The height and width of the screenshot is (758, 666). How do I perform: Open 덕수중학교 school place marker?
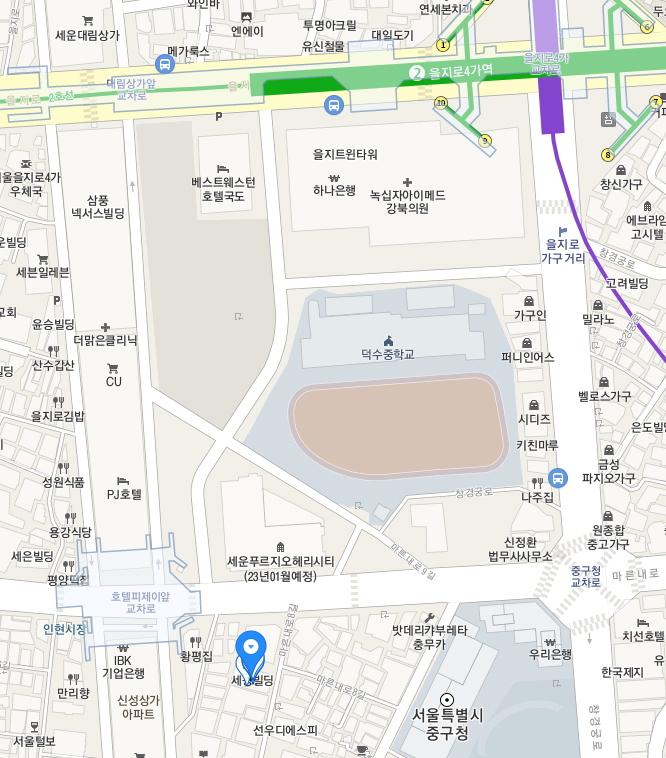(388, 342)
